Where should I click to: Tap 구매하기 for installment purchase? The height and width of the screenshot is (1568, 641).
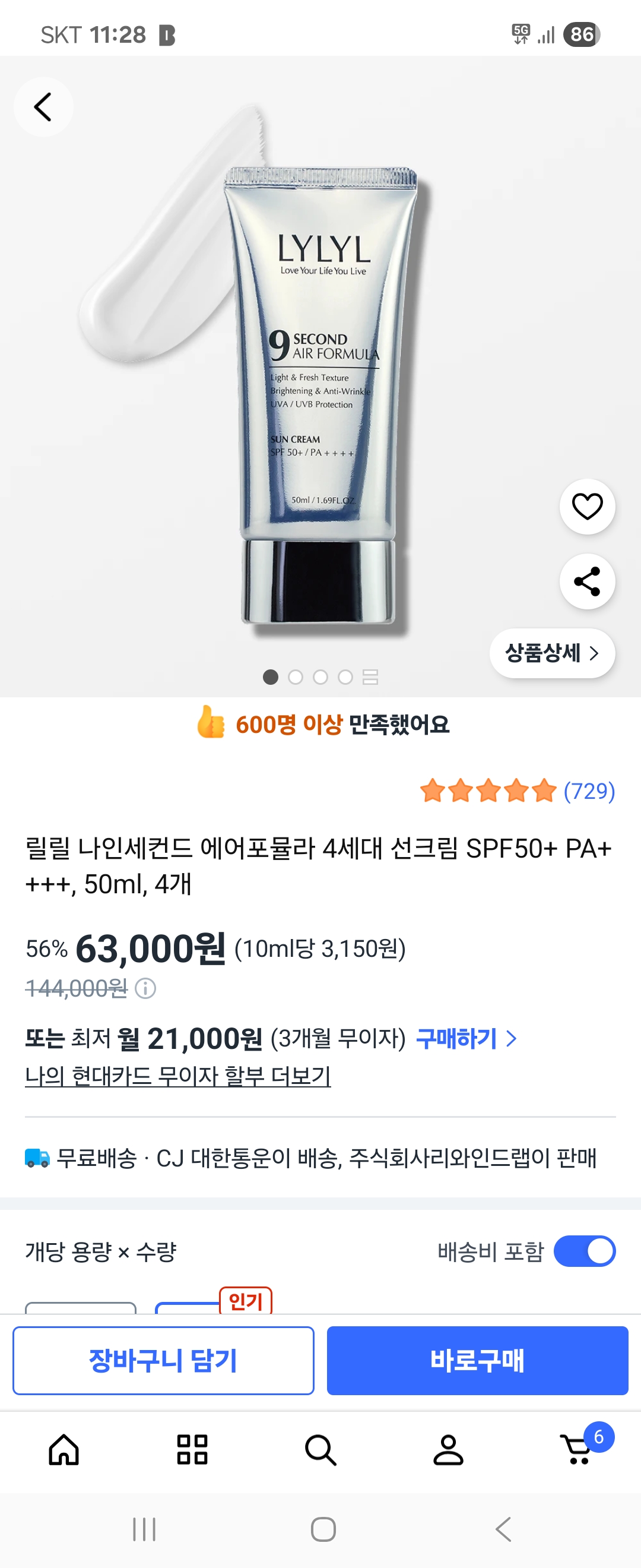(x=466, y=1038)
